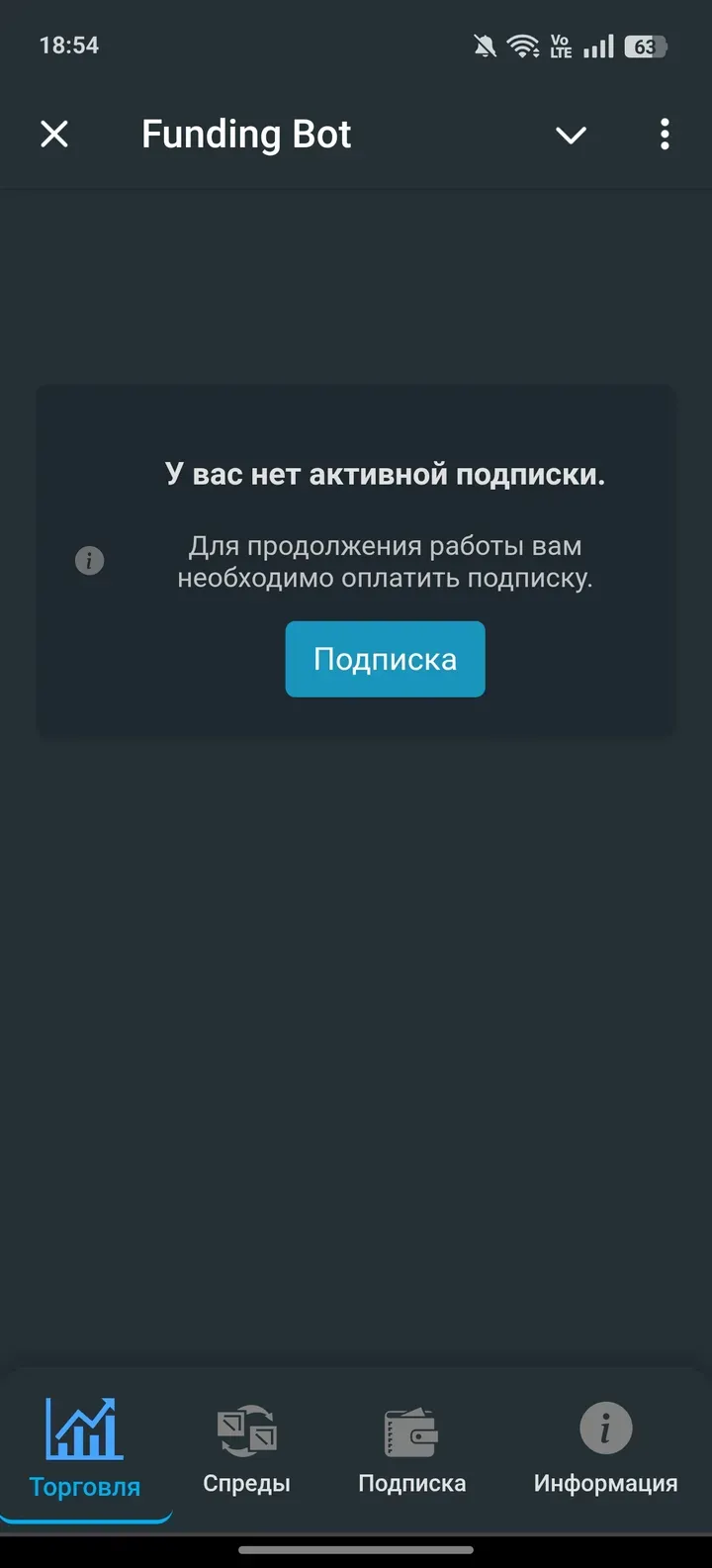
Task: Switch to the Спреды tab
Action: (x=246, y=1452)
